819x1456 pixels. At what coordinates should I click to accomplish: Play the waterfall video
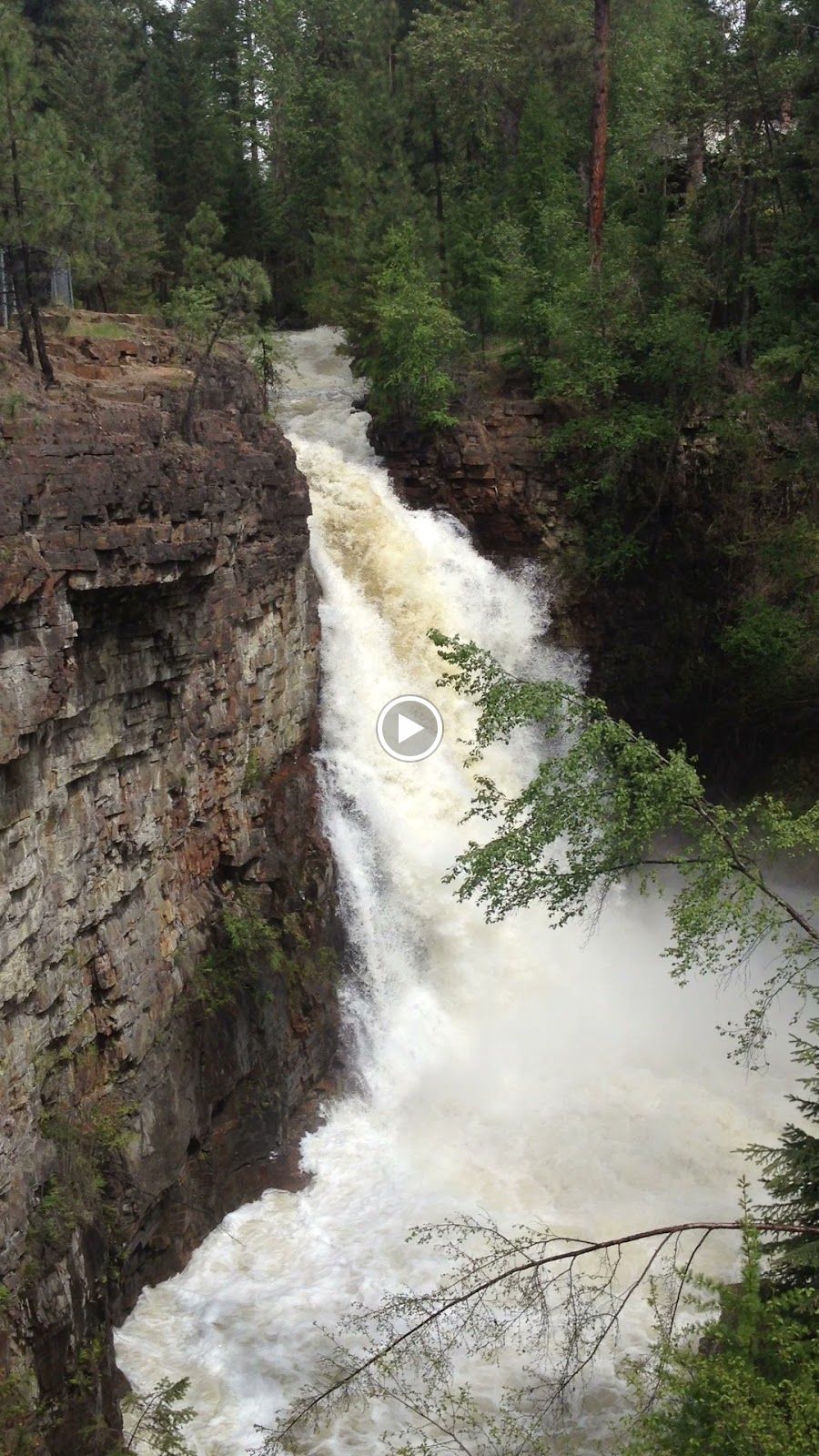pyautogui.click(x=409, y=728)
